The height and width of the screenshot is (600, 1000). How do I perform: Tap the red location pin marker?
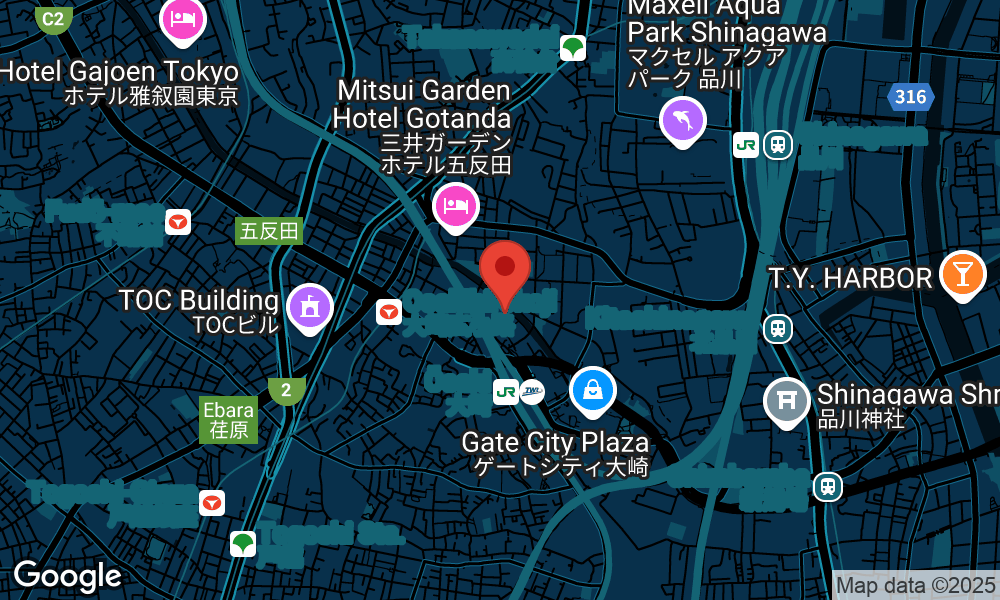(505, 270)
